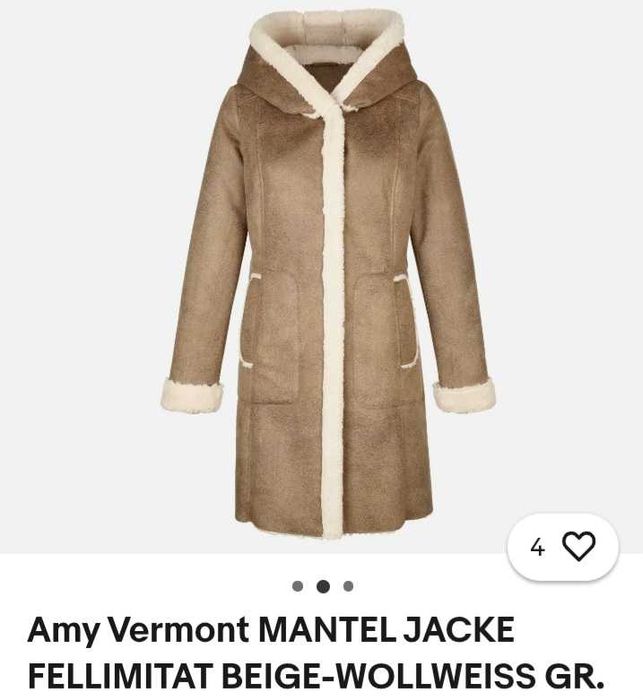Jump to the third photo dot indicator
The width and height of the screenshot is (643, 699).
tap(348, 586)
